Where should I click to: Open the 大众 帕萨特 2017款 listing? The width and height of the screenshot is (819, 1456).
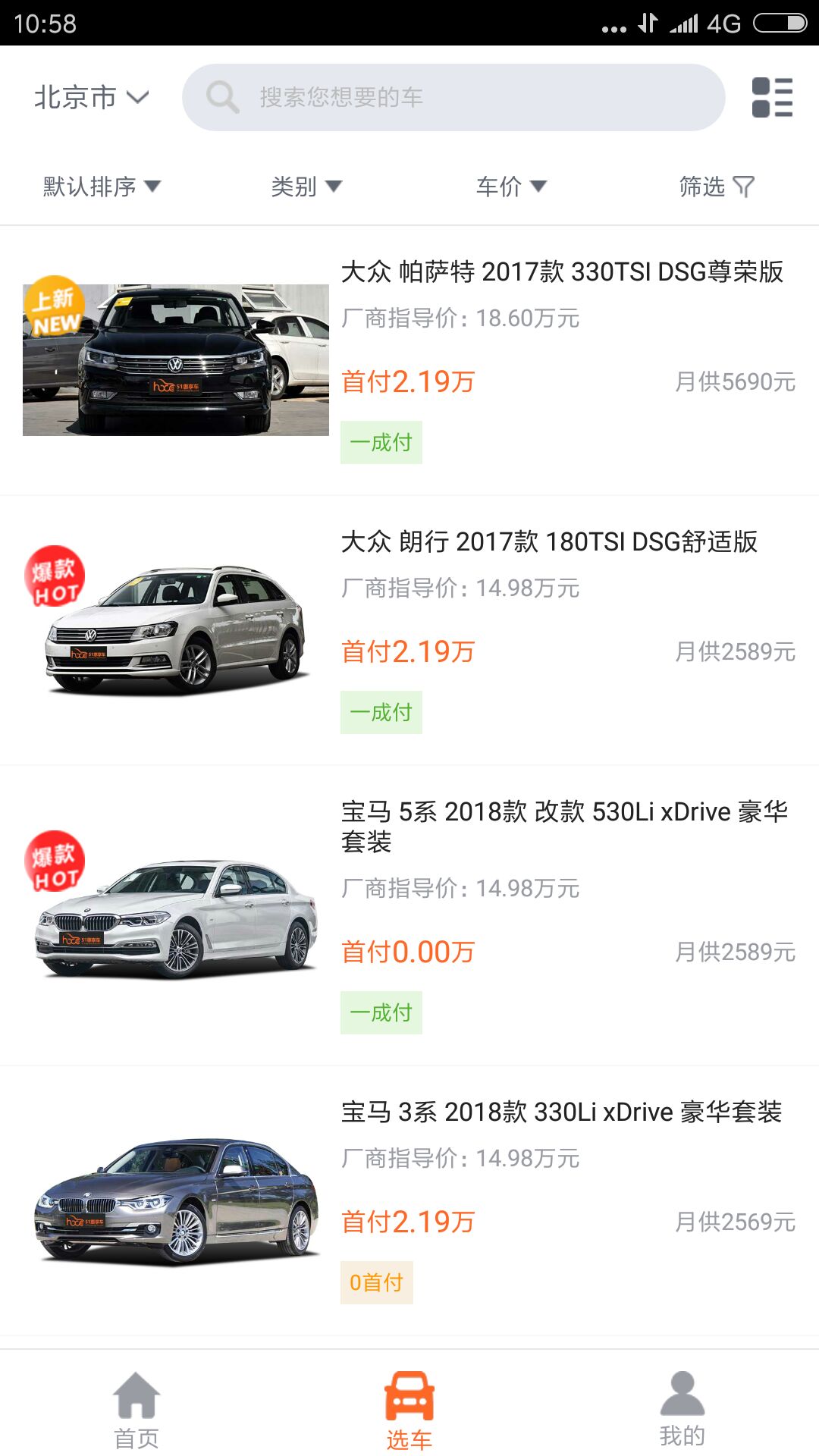(x=409, y=360)
